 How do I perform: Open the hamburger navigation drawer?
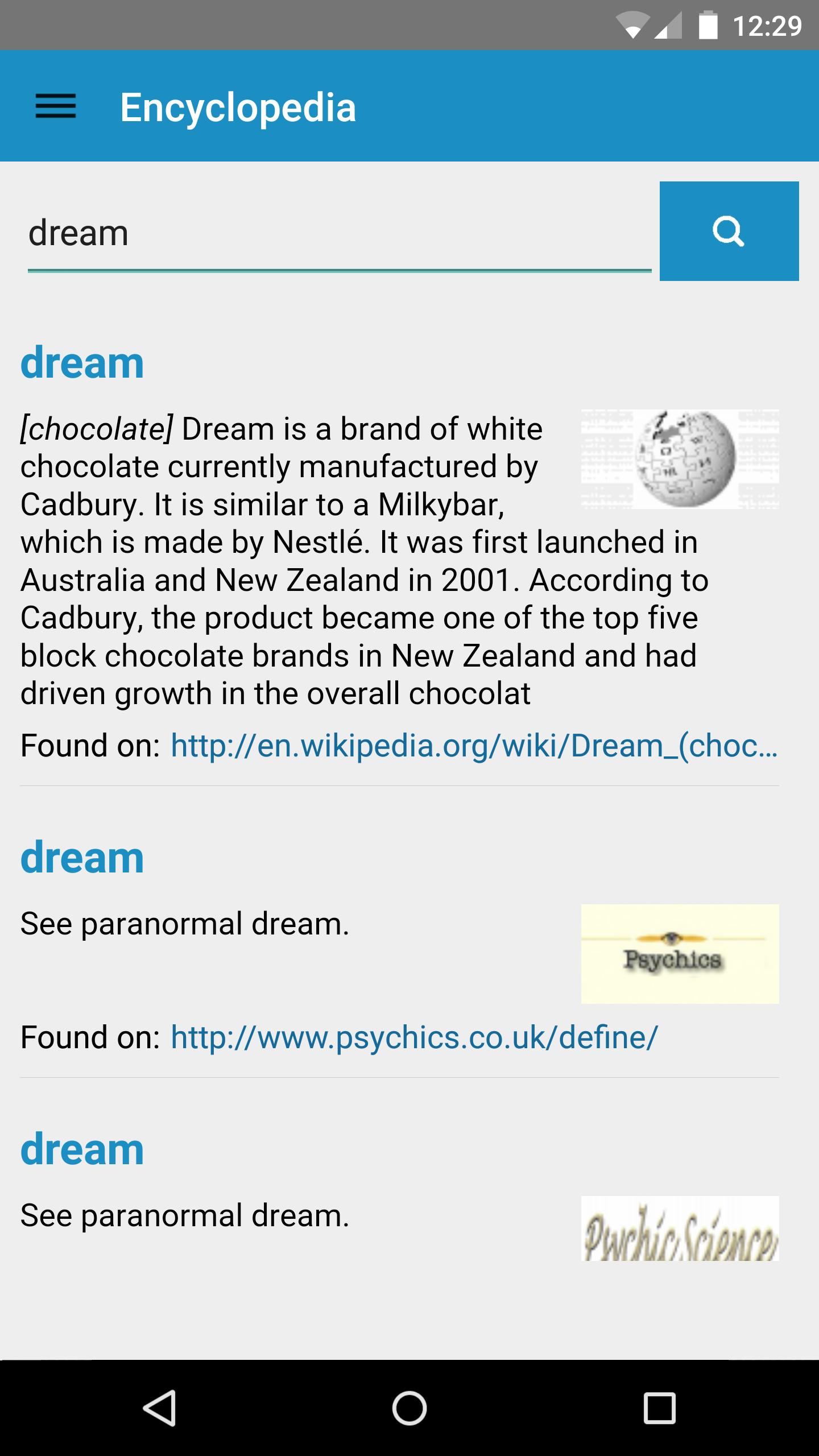[55, 106]
